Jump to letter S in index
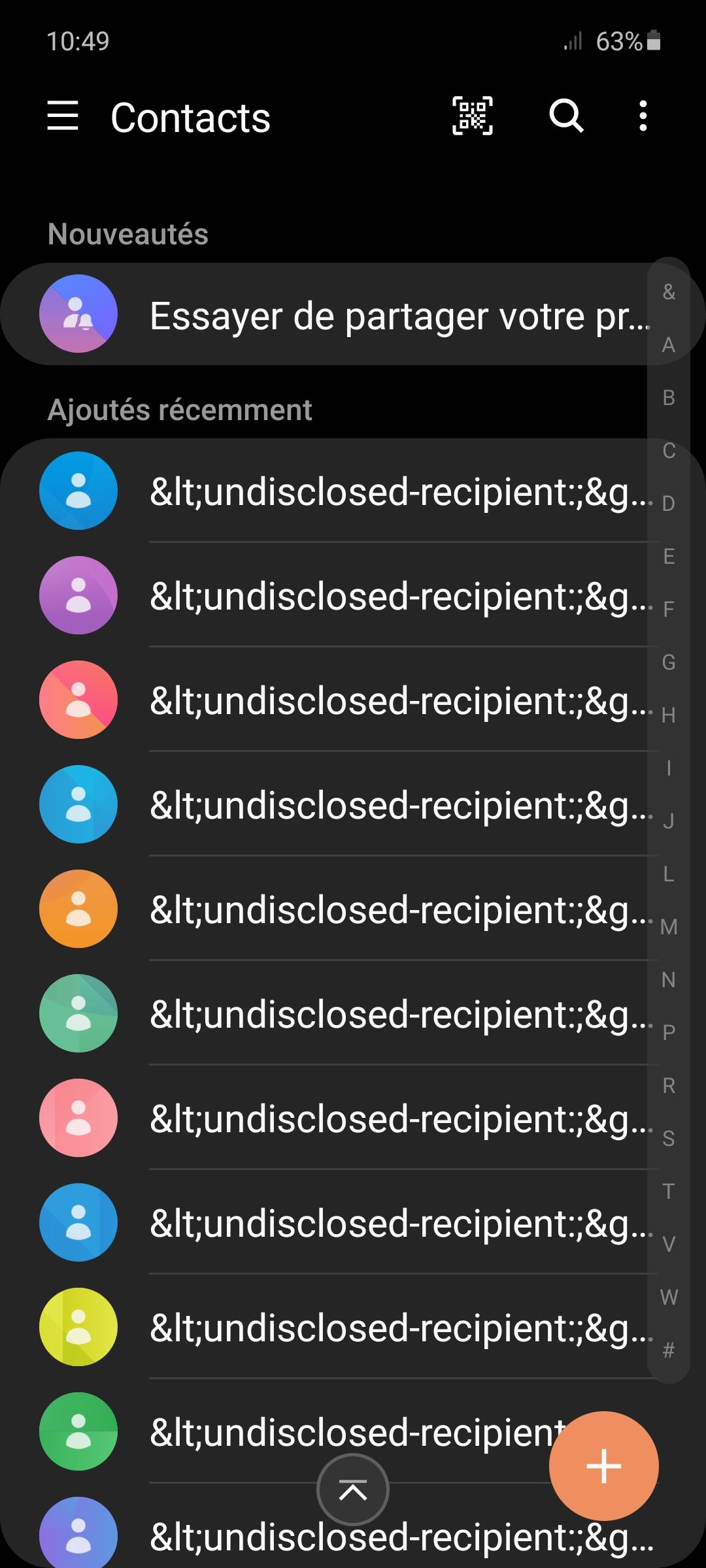 [669, 1139]
